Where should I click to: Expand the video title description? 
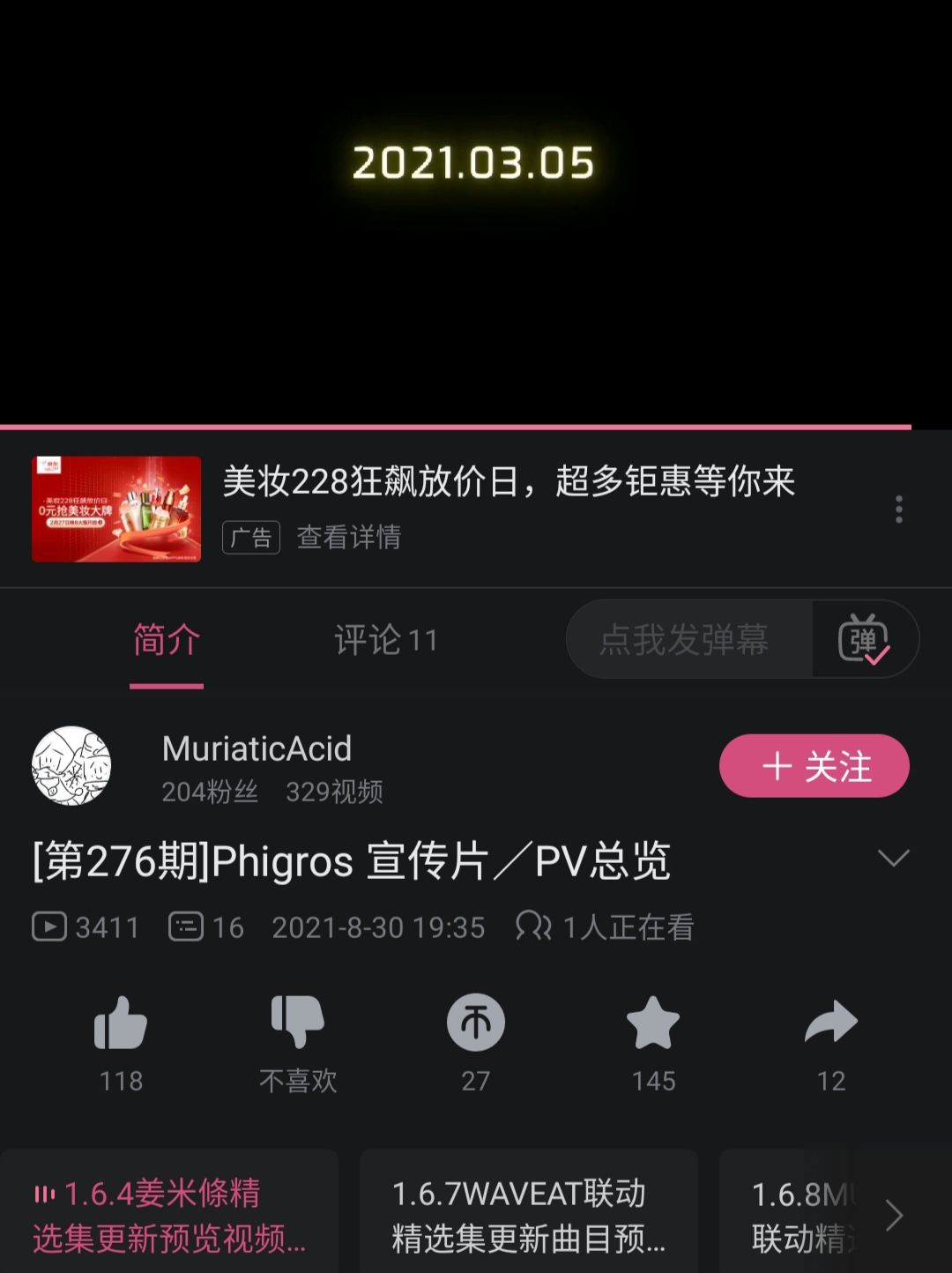(x=896, y=857)
